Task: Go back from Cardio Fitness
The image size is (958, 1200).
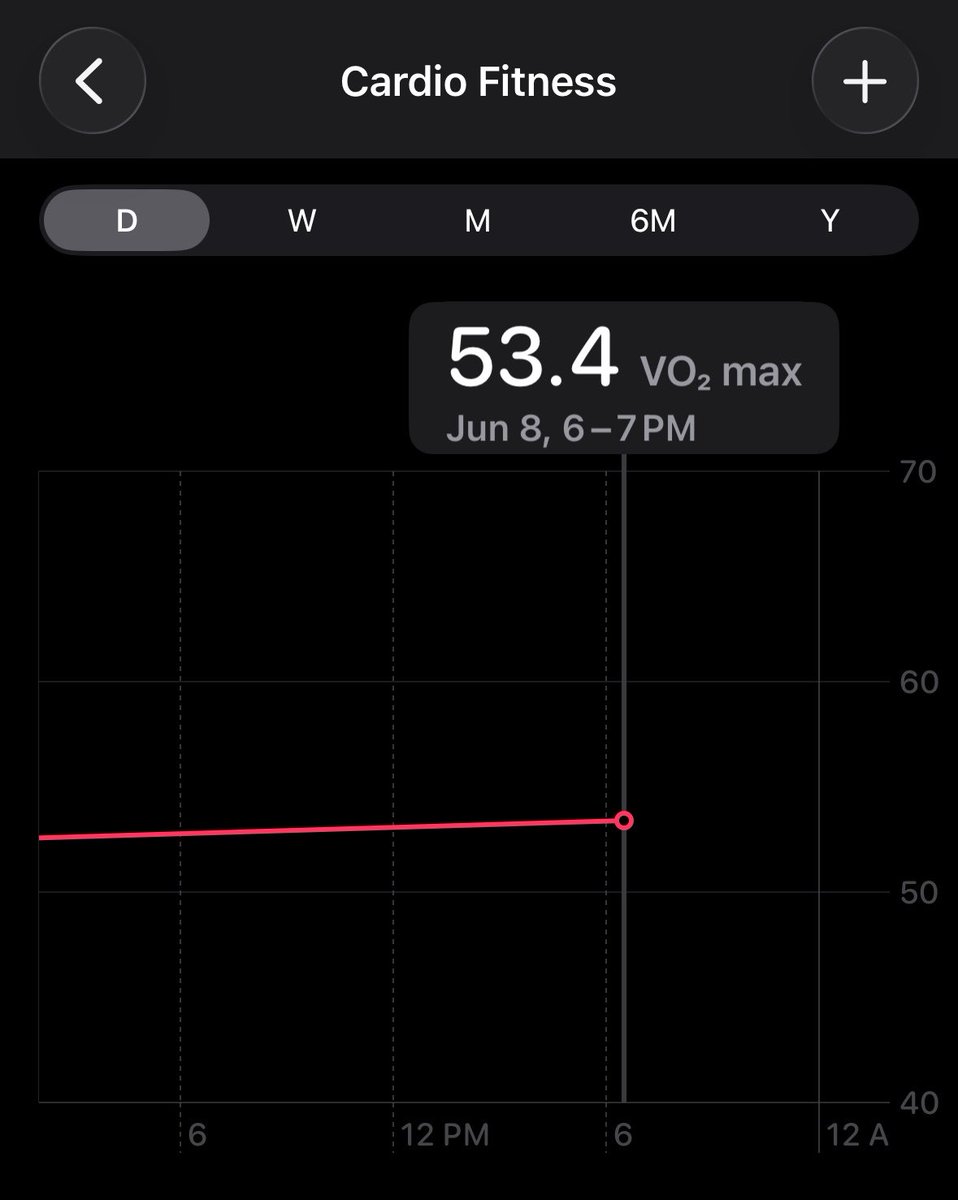Action: pos(92,81)
